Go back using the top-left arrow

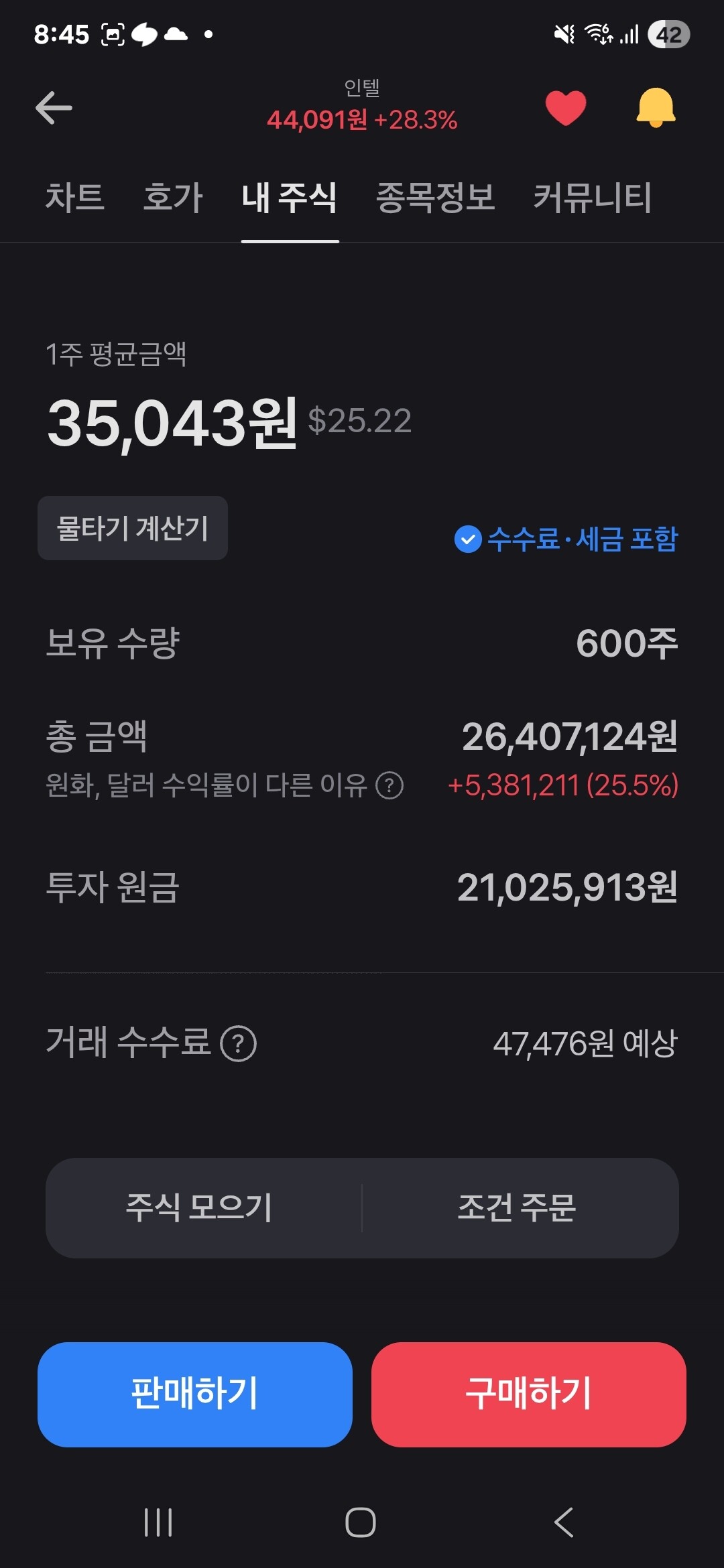(54, 109)
